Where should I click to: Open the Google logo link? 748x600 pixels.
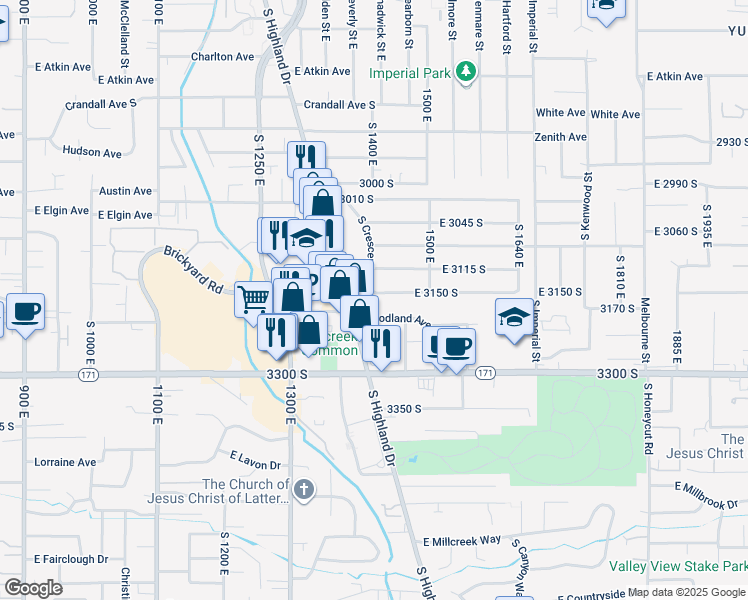coord(33,588)
